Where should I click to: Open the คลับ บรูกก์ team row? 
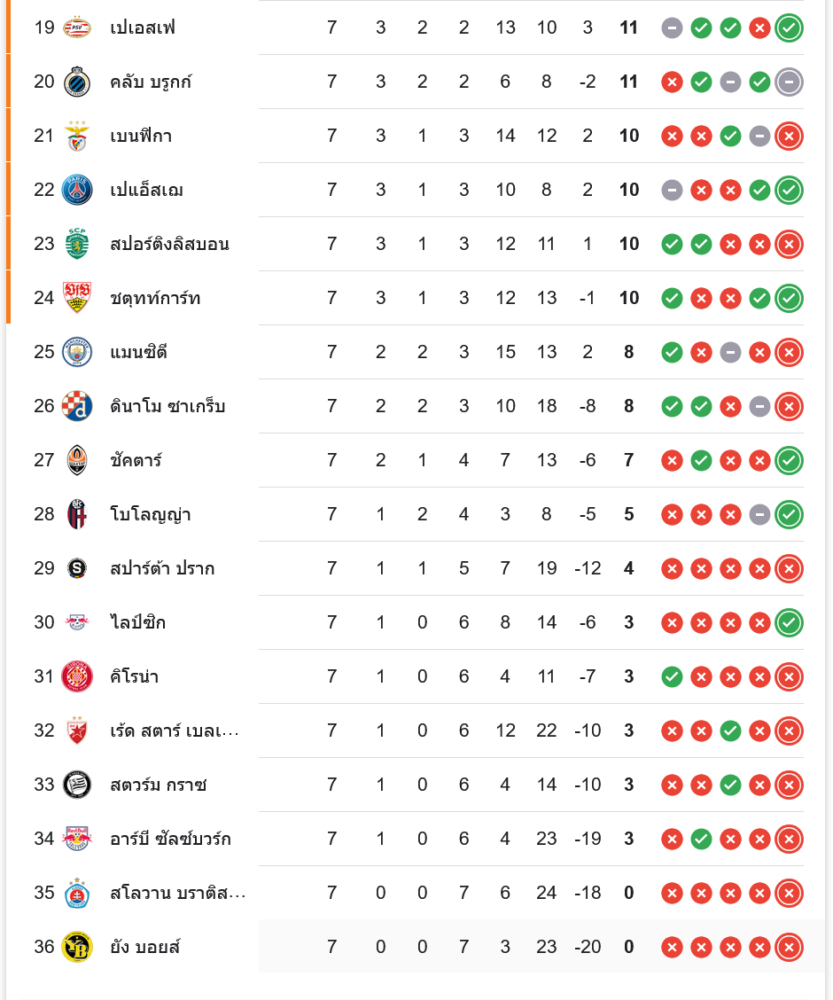pos(150,82)
